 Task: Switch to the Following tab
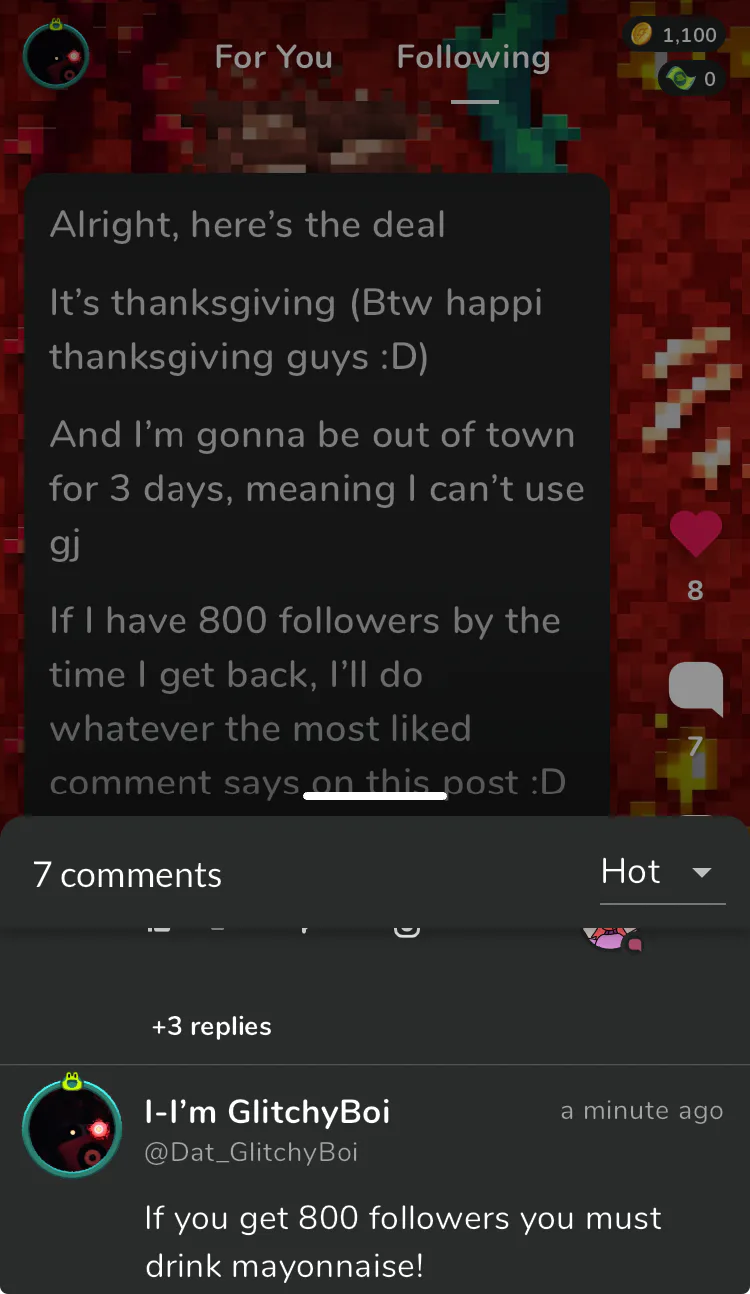pyautogui.click(x=473, y=57)
